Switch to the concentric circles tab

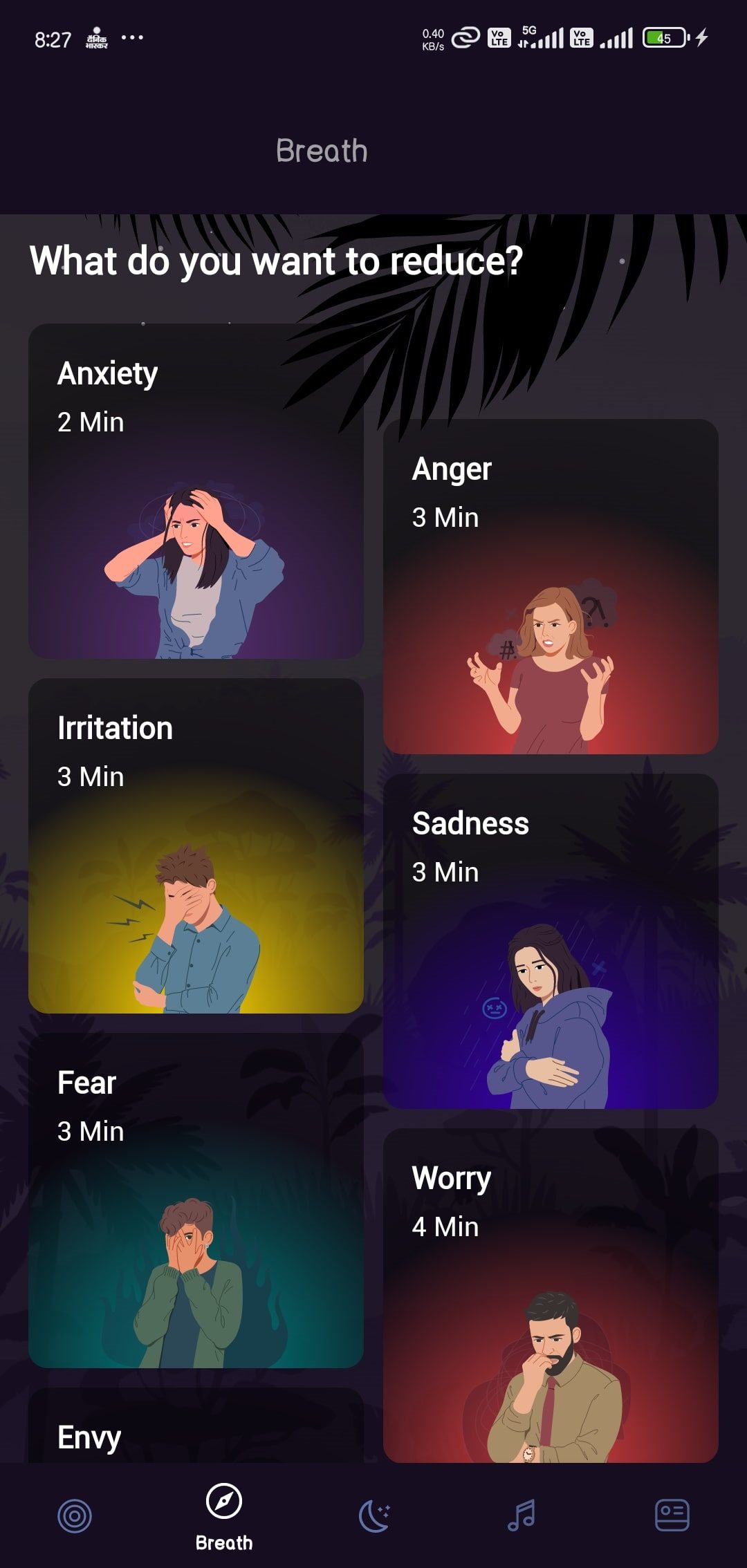tap(75, 1517)
